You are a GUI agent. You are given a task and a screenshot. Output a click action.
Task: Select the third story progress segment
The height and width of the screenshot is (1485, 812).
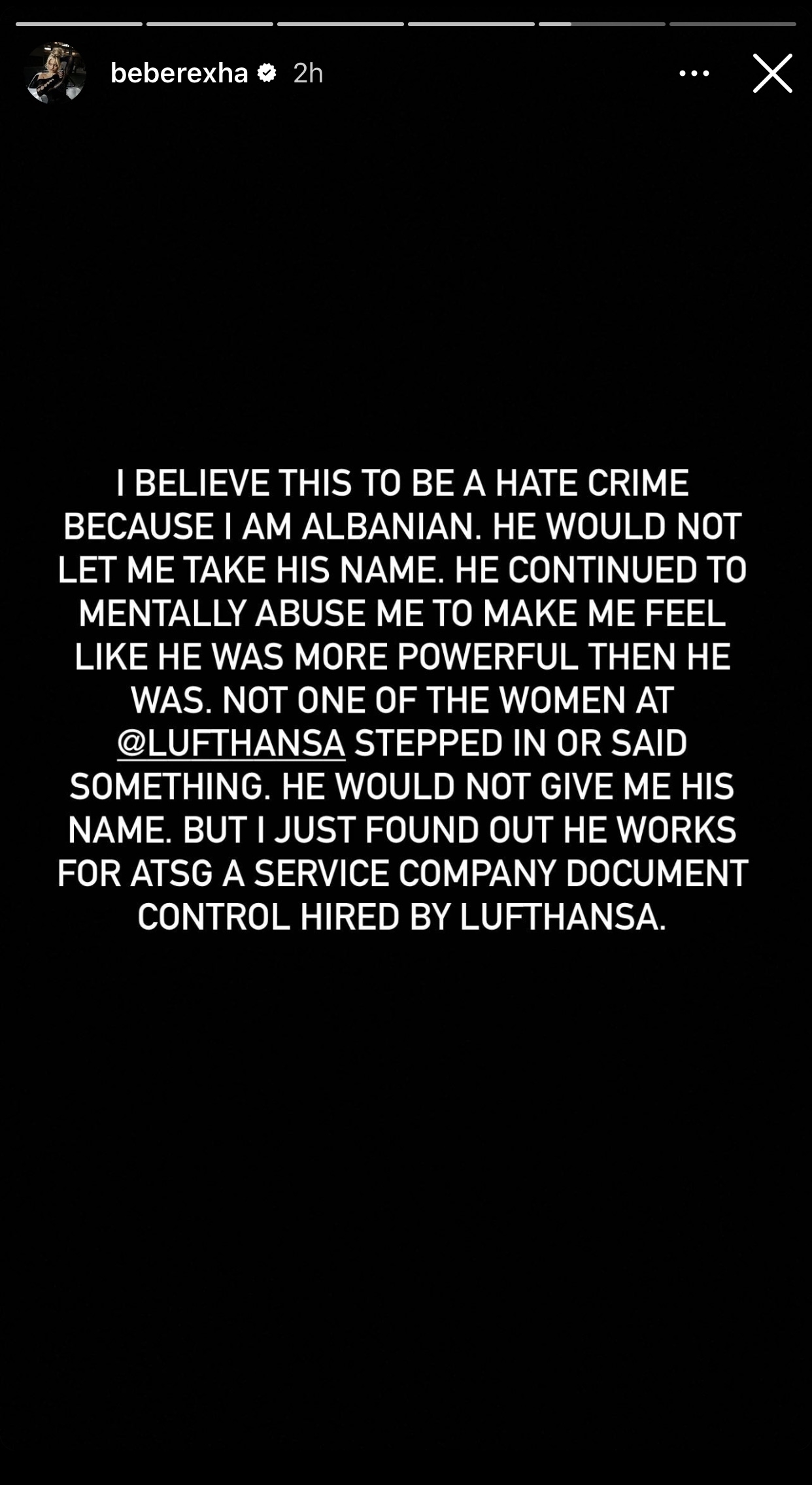340,24
